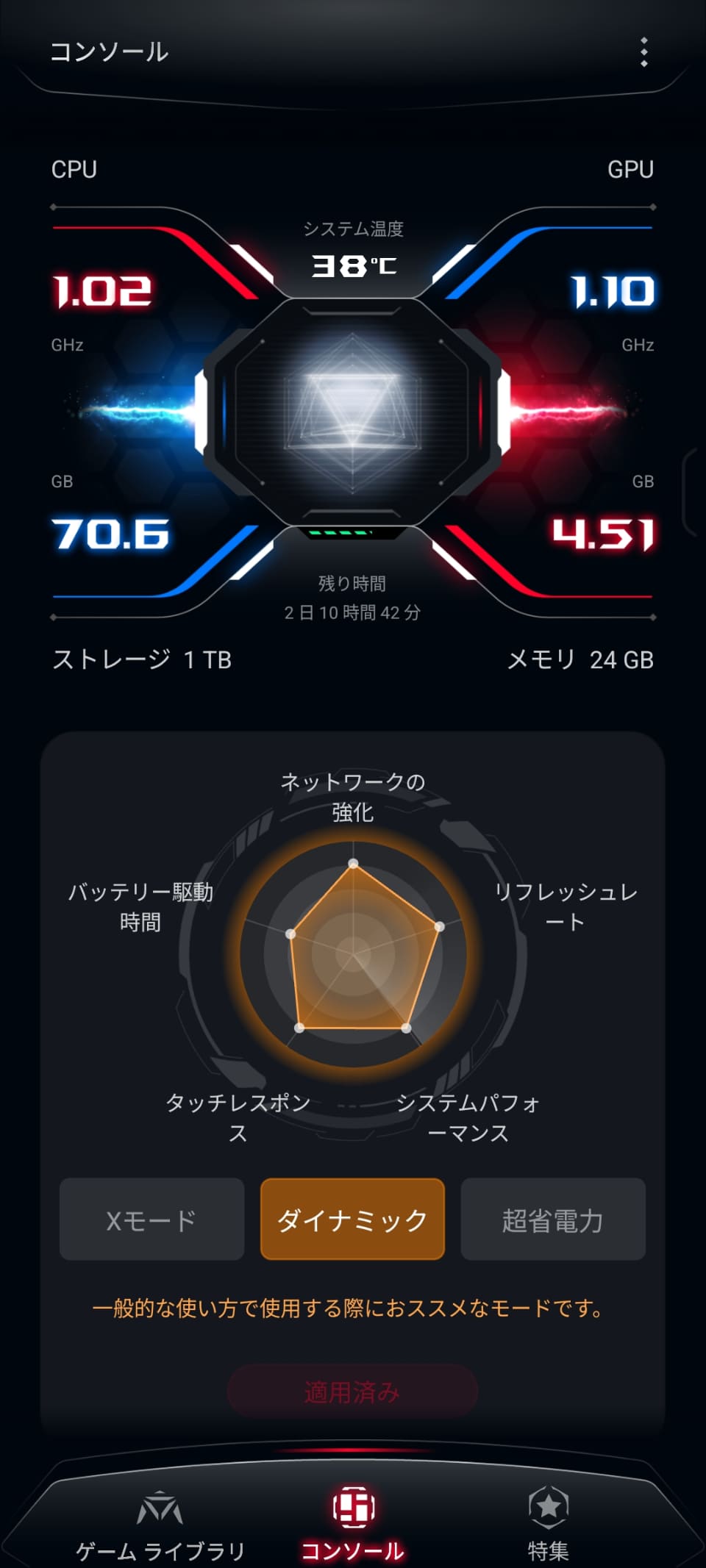Switch to 超省電力 mode

[x=553, y=1220]
